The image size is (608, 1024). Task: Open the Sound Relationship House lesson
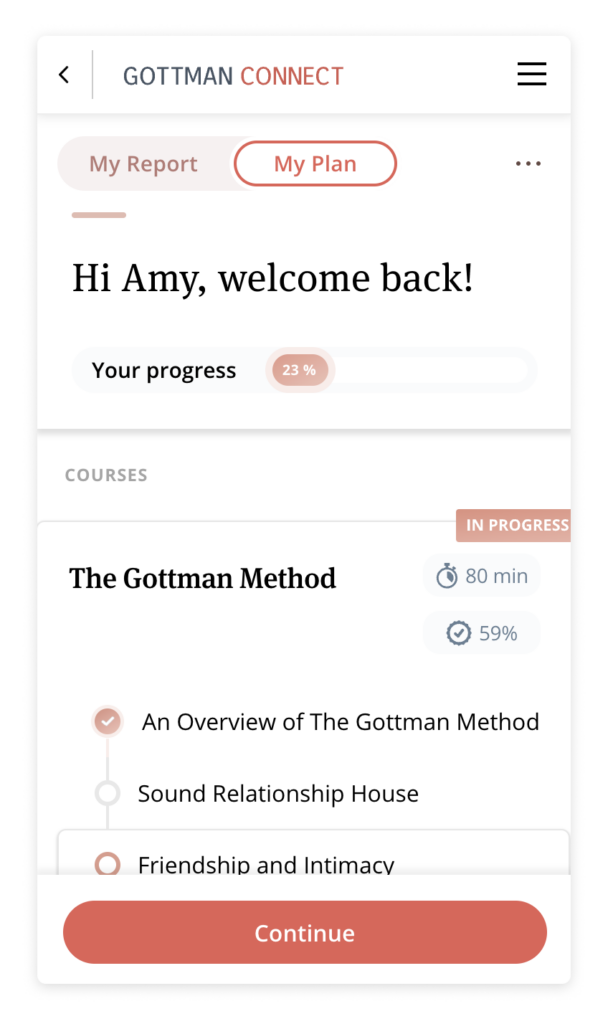pyautogui.click(x=278, y=793)
